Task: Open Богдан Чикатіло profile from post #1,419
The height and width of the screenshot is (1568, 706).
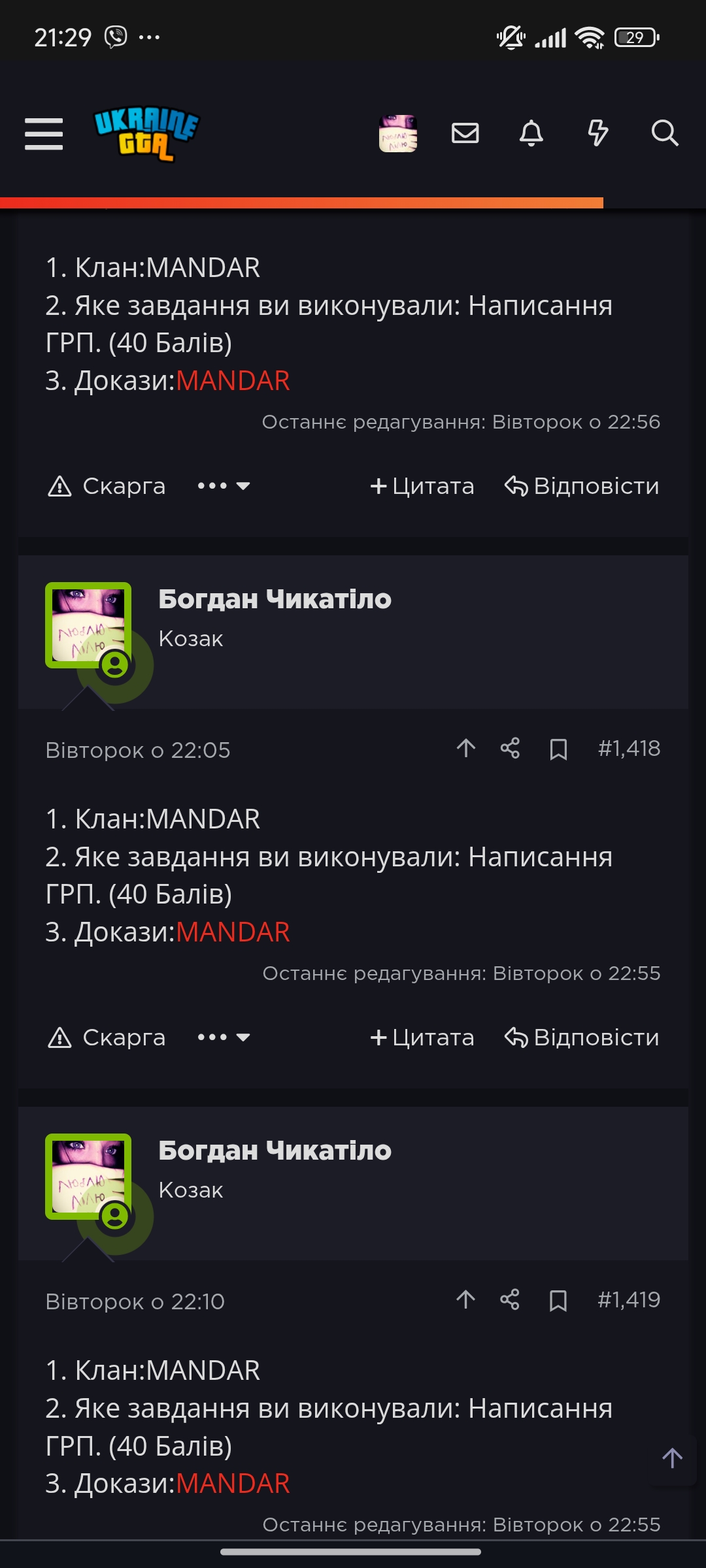Action: tap(275, 1151)
